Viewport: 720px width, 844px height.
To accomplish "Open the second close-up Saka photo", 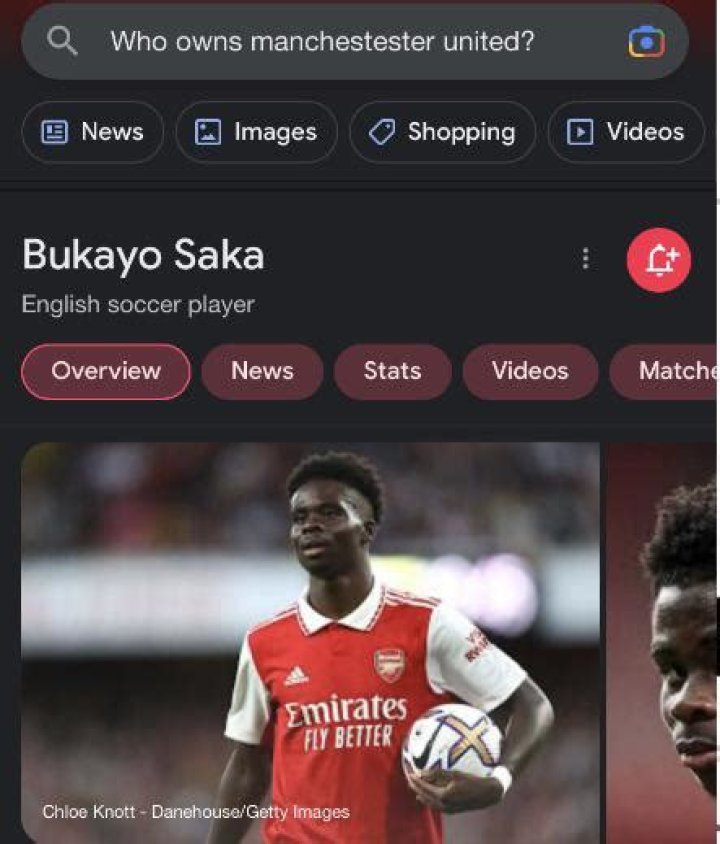I will (664, 640).
